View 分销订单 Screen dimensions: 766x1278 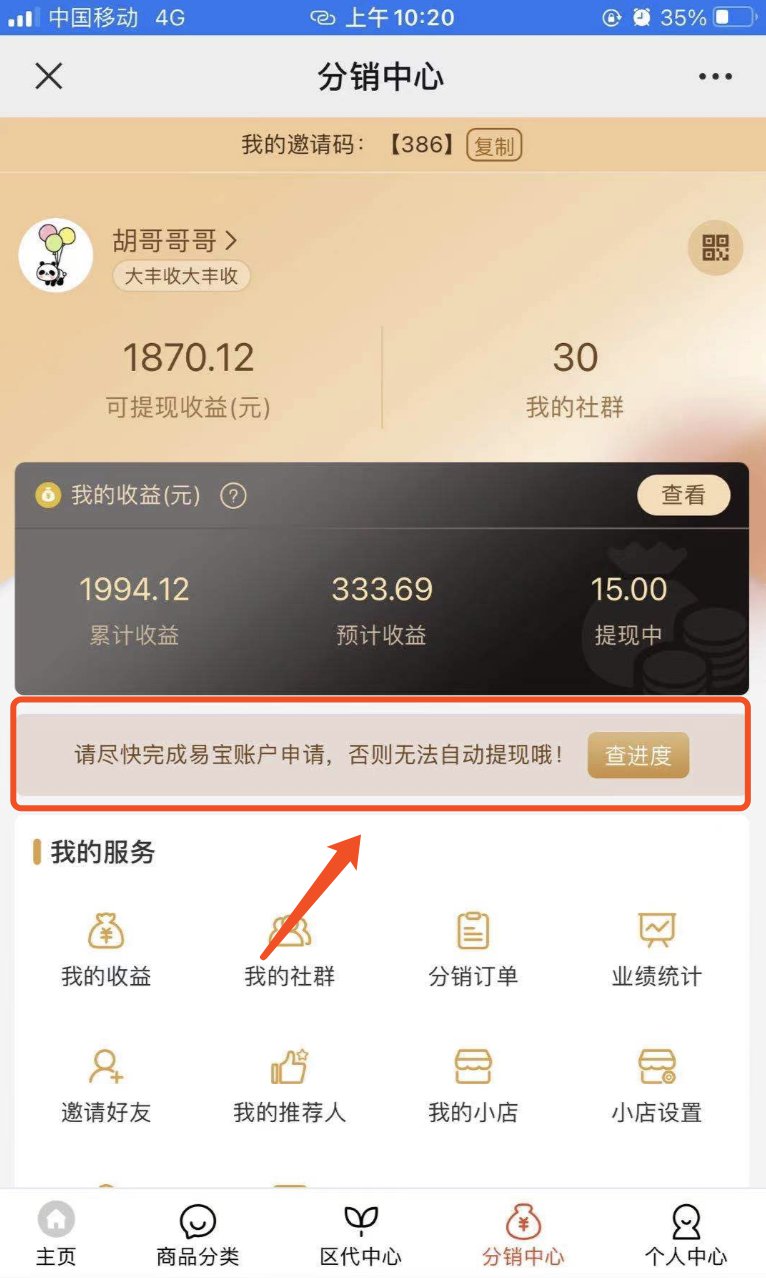point(473,949)
